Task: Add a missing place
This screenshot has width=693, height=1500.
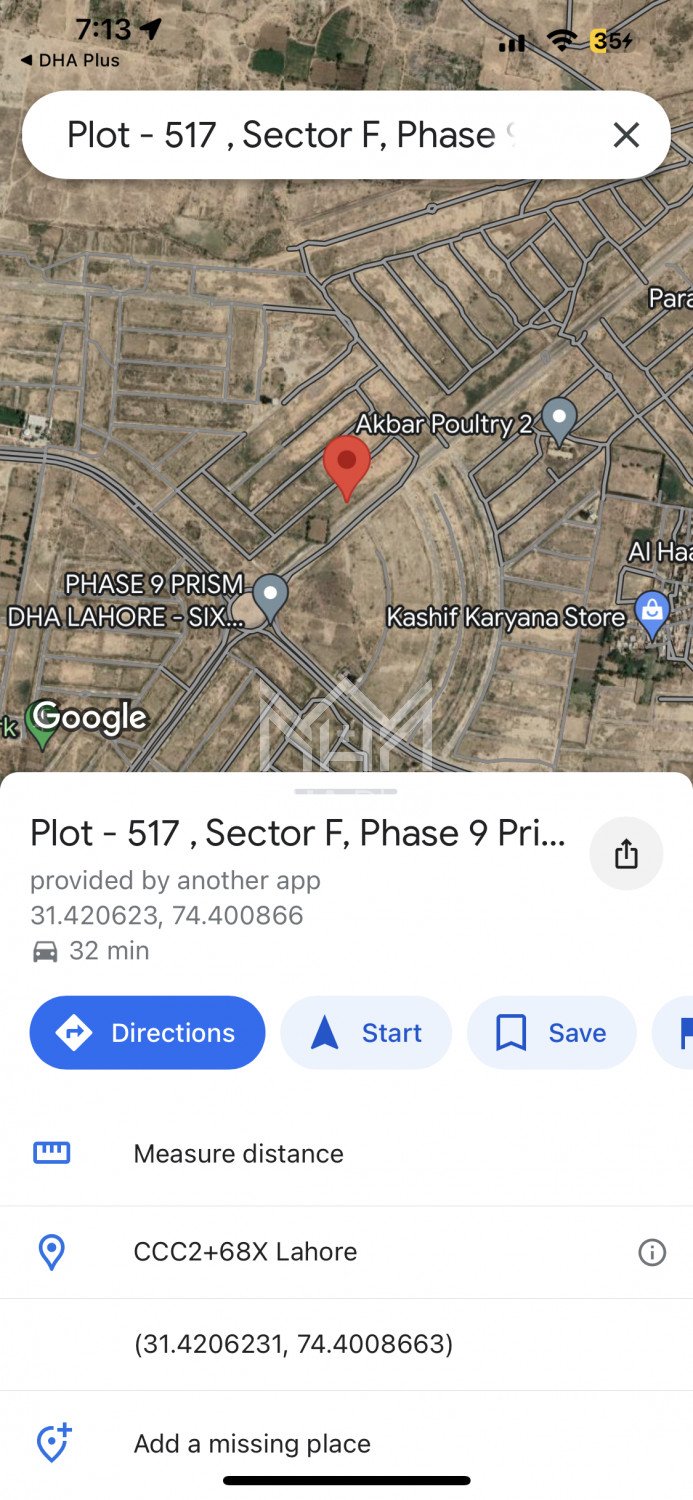Action: click(x=252, y=1444)
